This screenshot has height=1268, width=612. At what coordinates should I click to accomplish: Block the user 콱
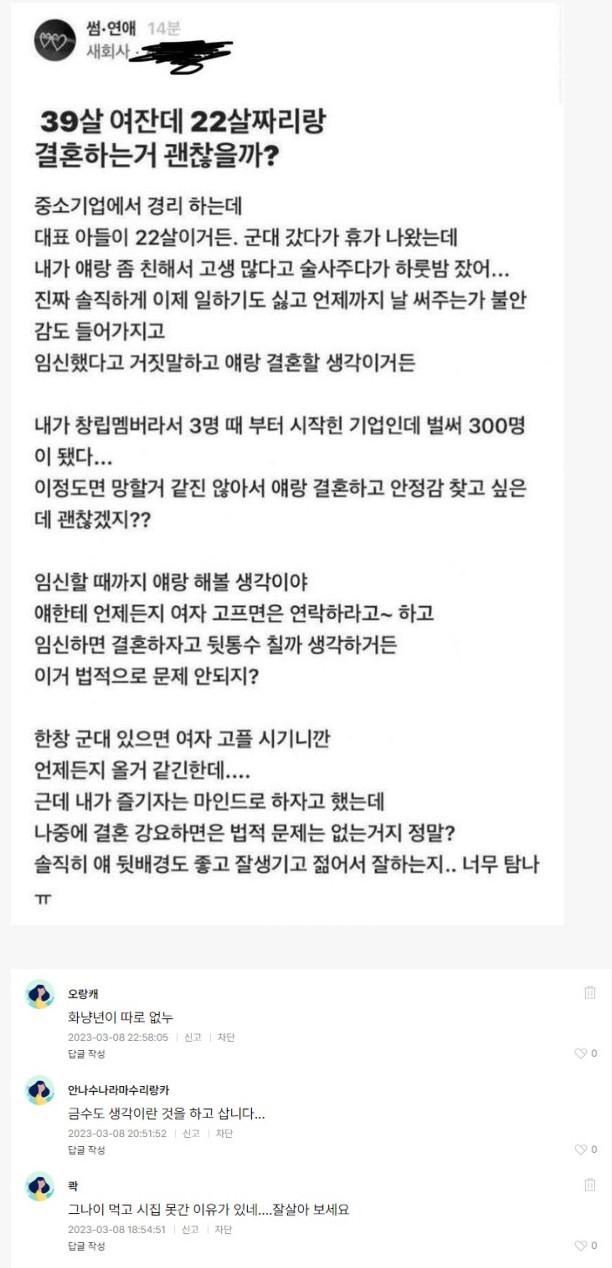click(226, 1229)
